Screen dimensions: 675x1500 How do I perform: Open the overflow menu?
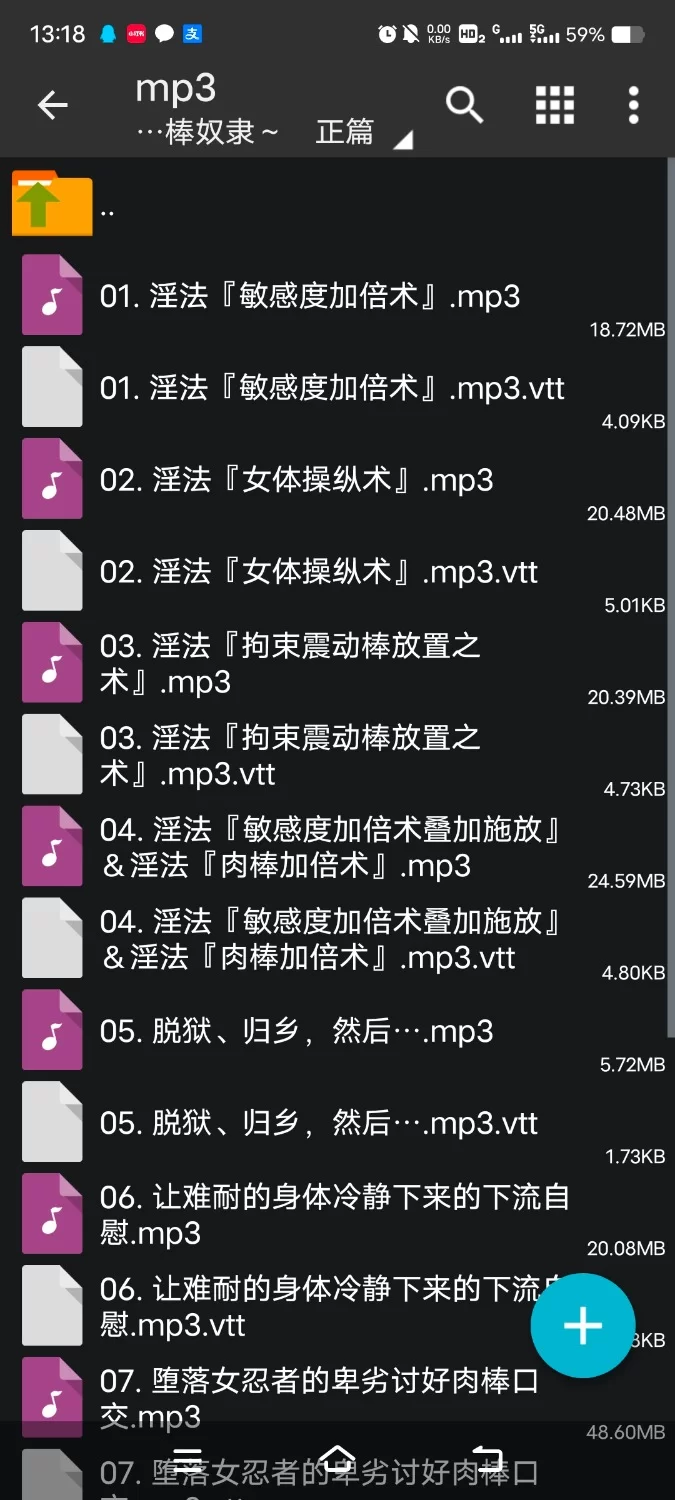click(633, 105)
